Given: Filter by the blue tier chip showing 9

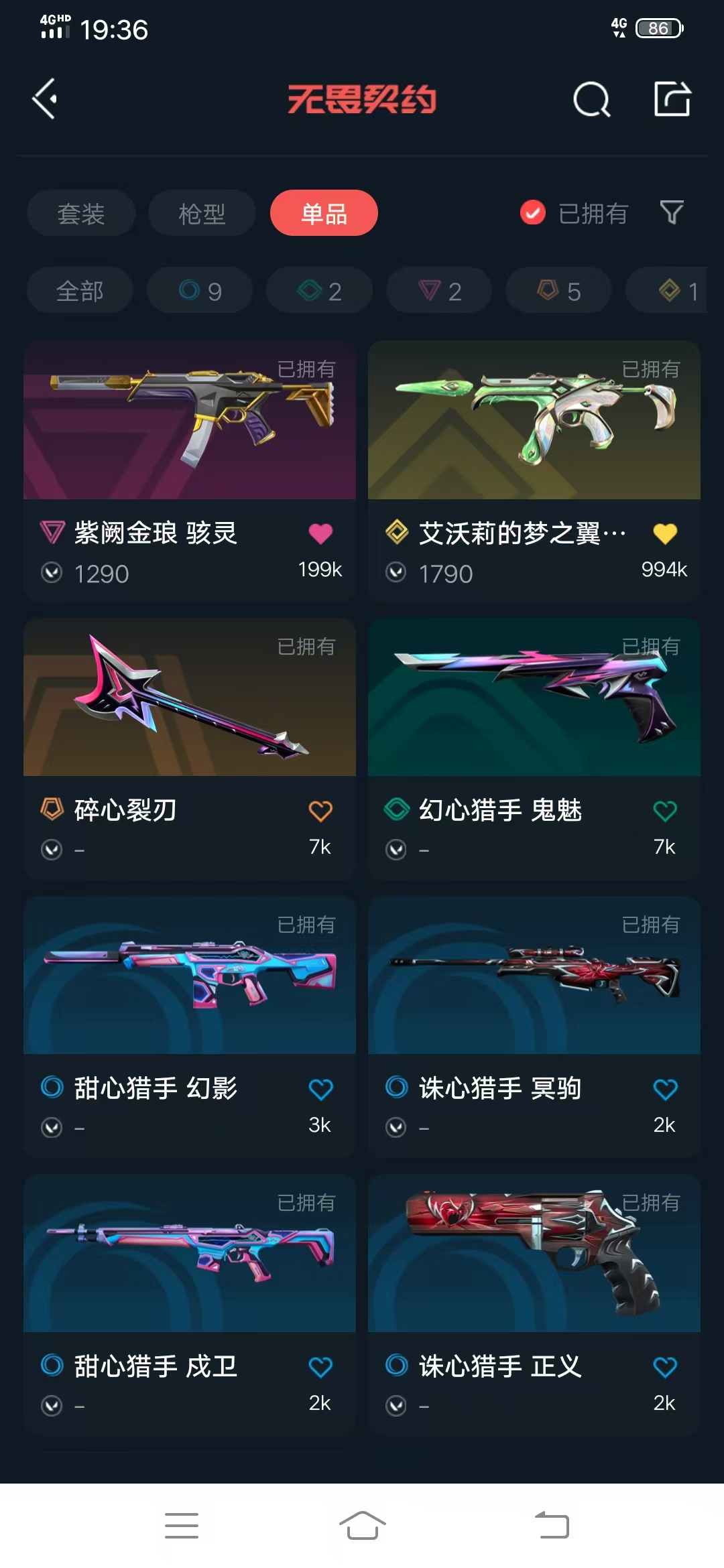Looking at the screenshot, I should click(200, 291).
